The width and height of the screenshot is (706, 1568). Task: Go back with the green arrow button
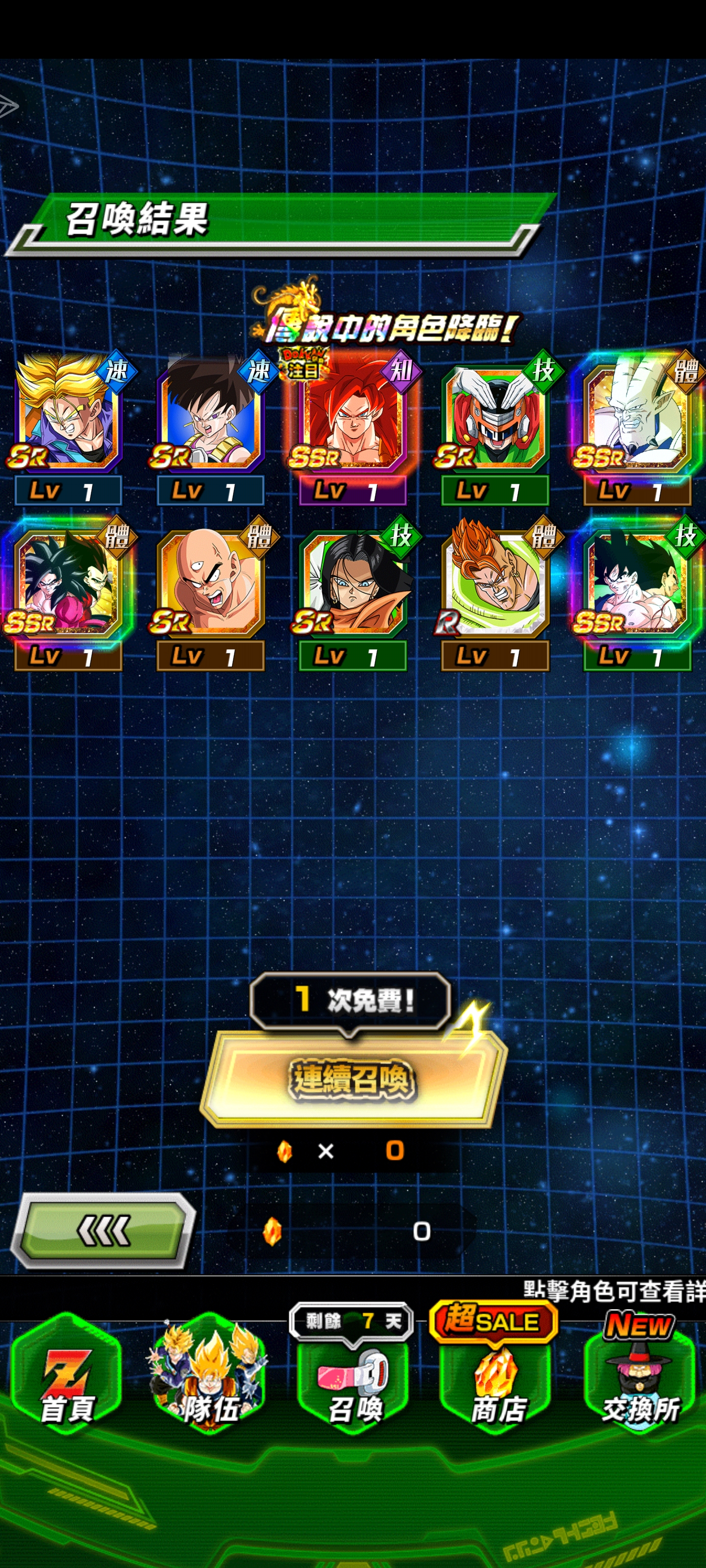103,1230
